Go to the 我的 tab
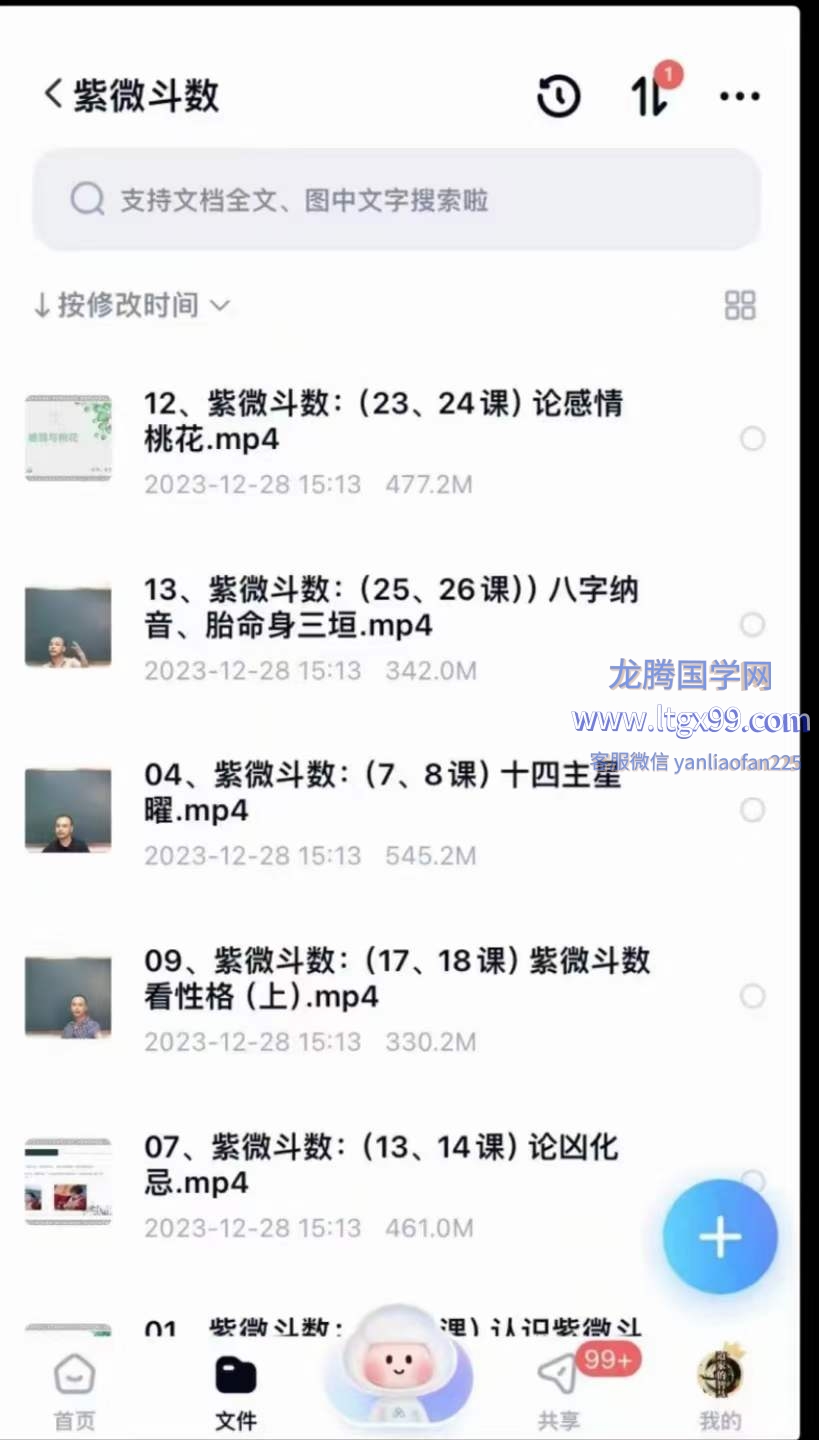 pyautogui.click(x=719, y=1392)
